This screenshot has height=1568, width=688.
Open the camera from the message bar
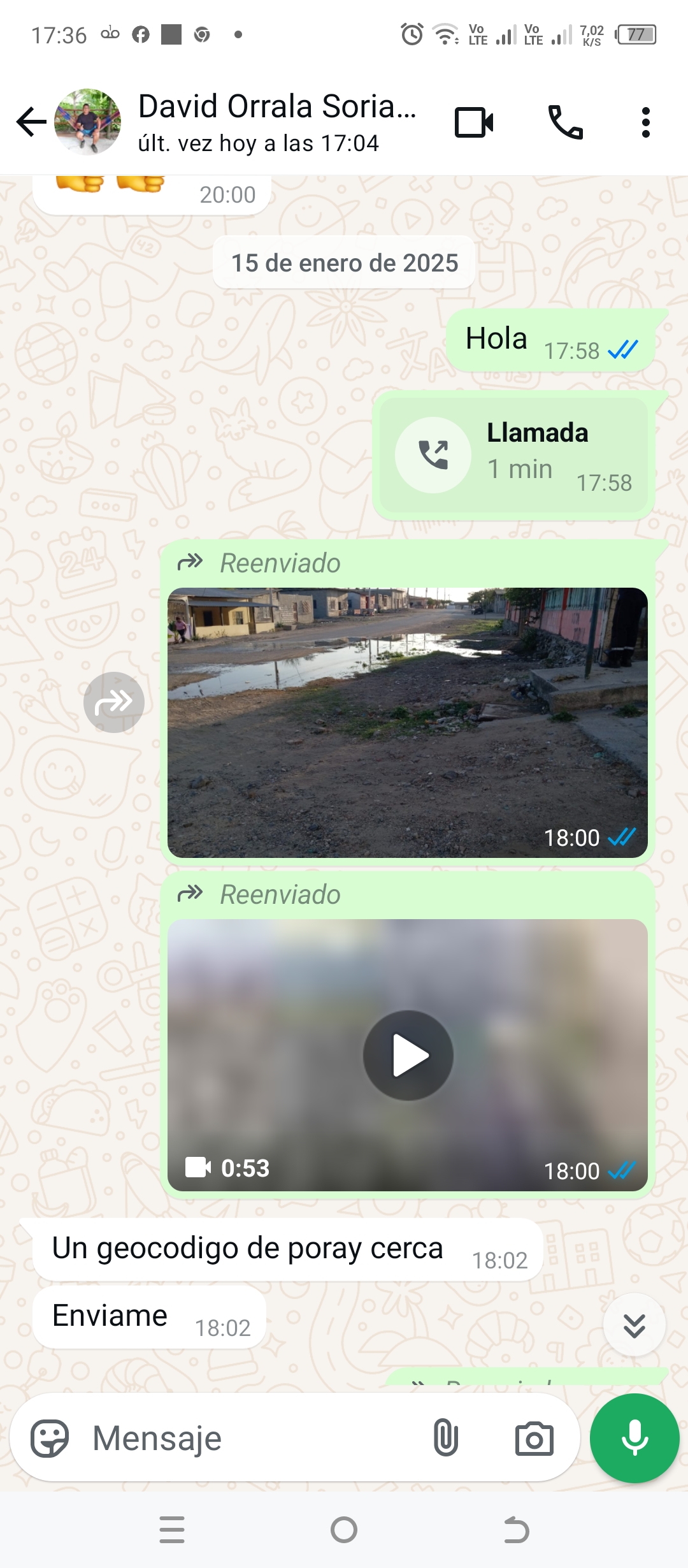click(534, 1439)
